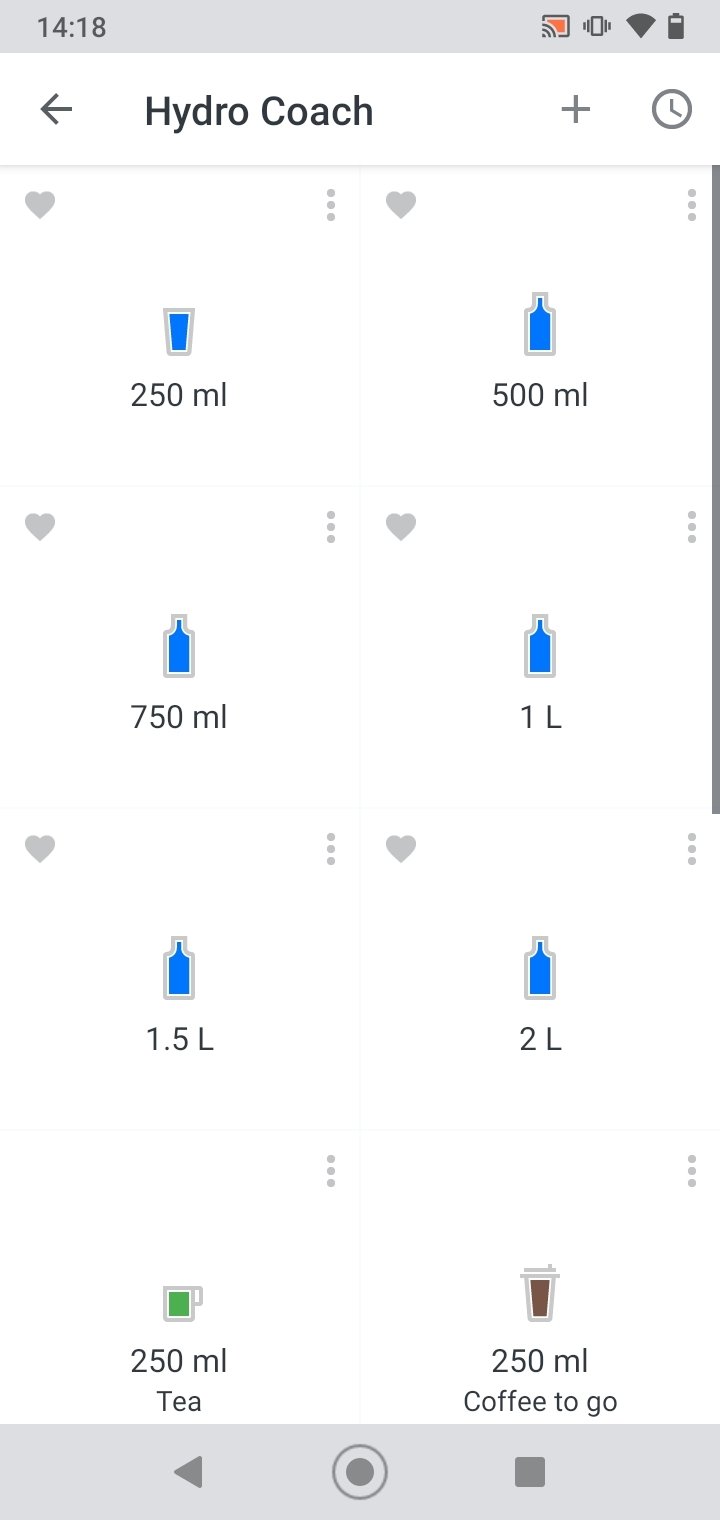720x1520 pixels.
Task: Pick the Coffee to go cup
Action: point(540,1300)
